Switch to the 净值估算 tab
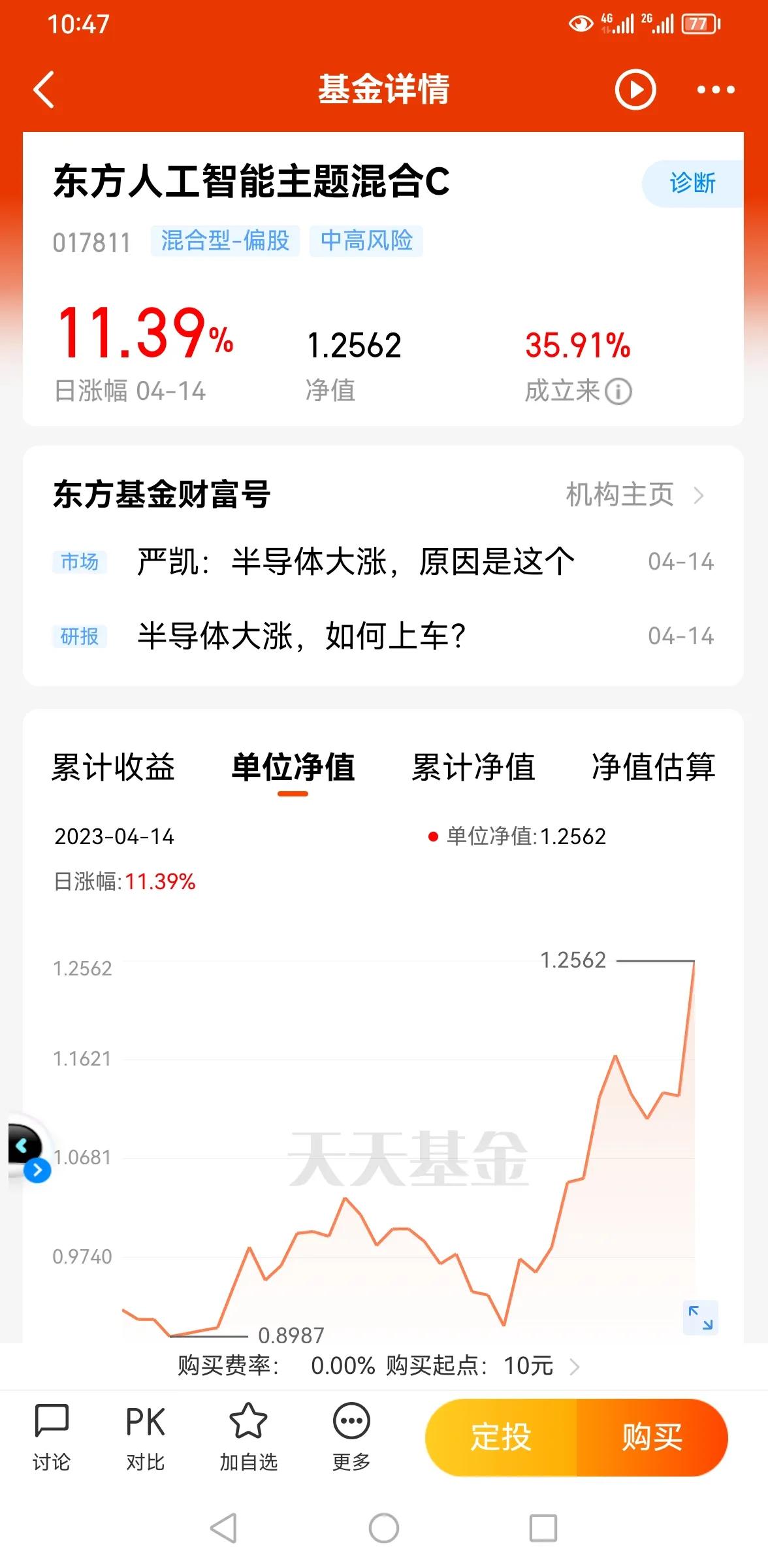The width and height of the screenshot is (768, 1568). [x=652, y=768]
